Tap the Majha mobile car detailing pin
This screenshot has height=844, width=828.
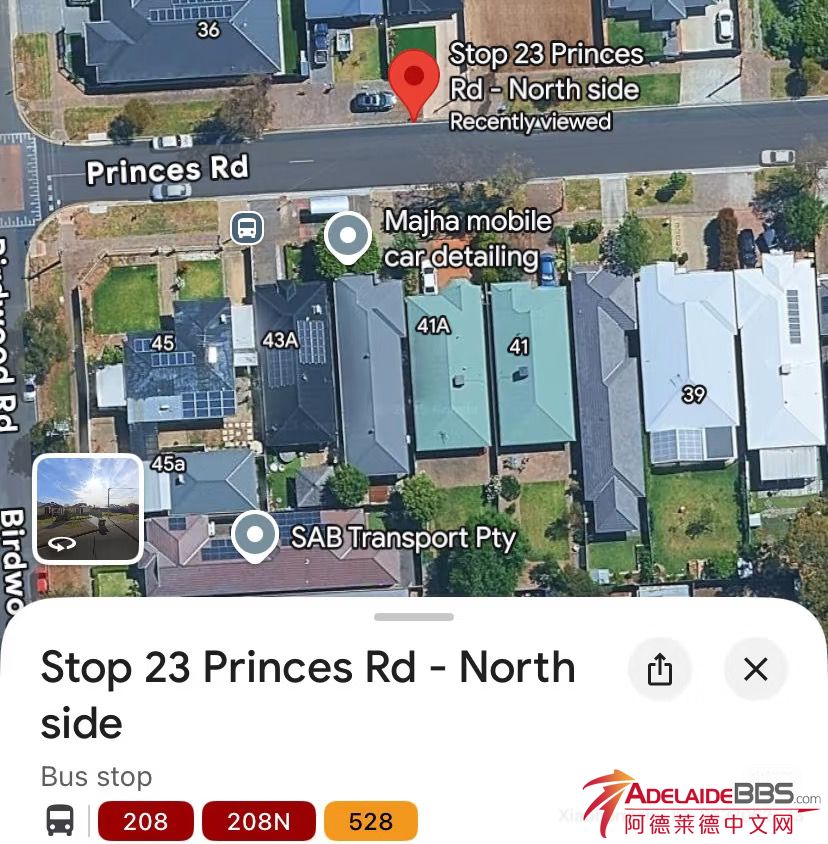(348, 237)
